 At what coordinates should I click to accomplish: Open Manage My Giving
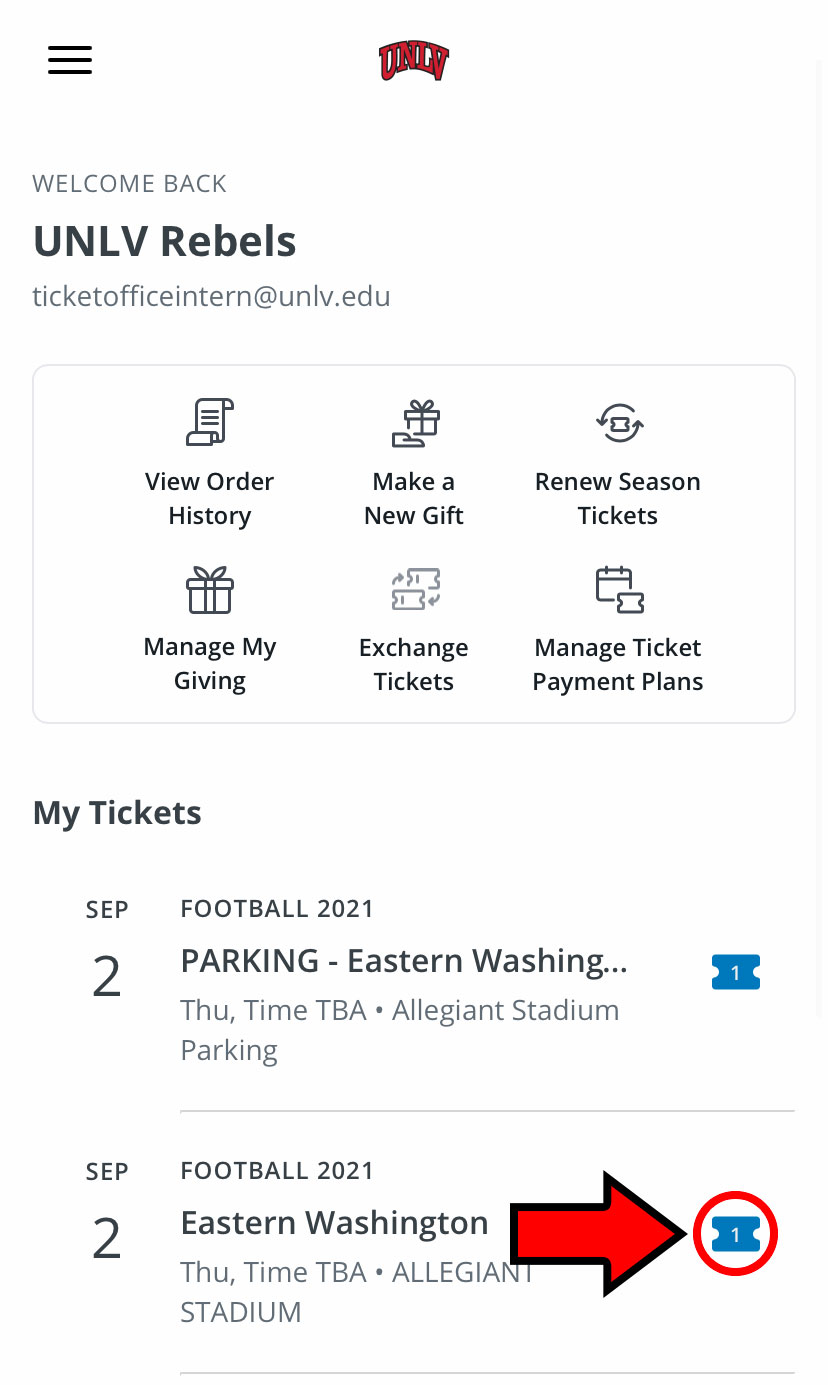210,630
